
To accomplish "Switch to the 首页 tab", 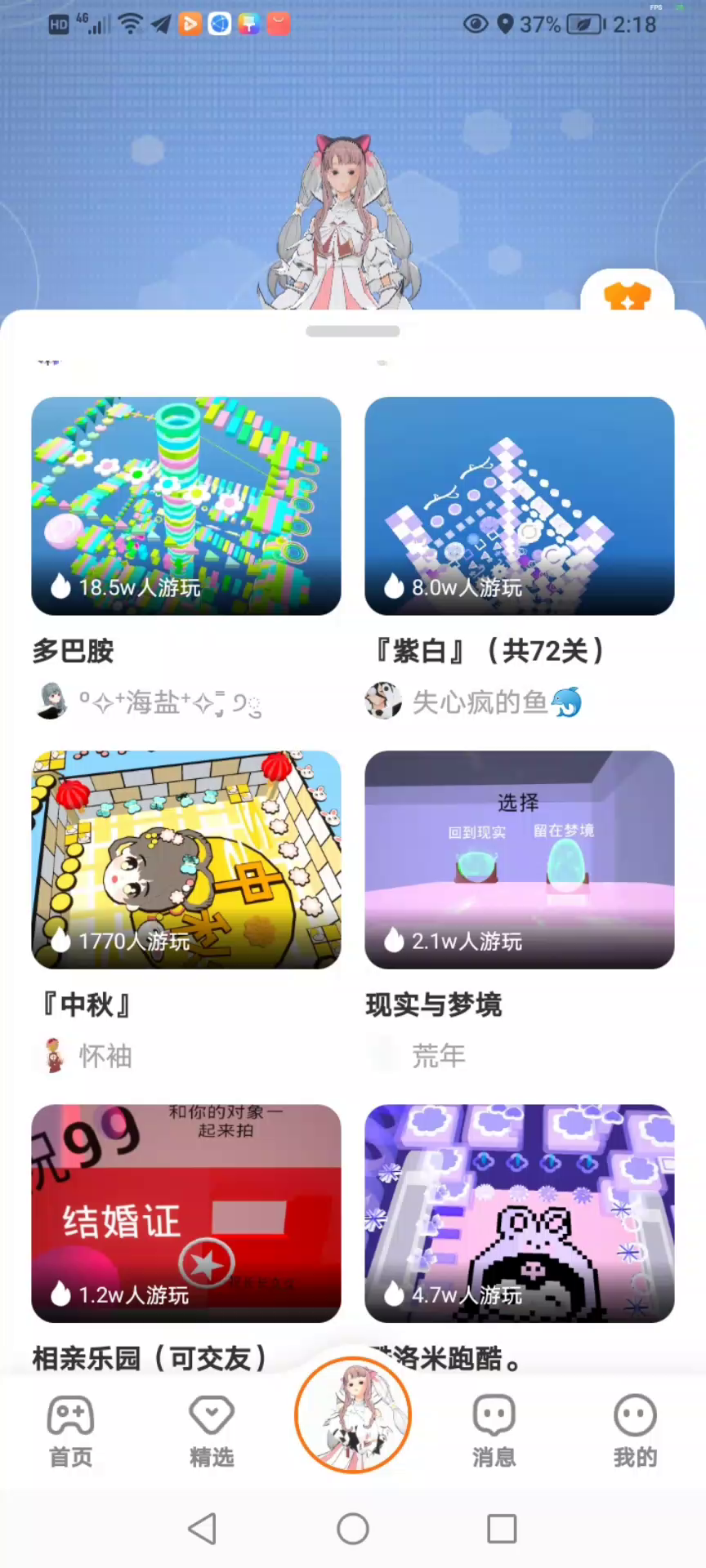I will click(71, 1431).
